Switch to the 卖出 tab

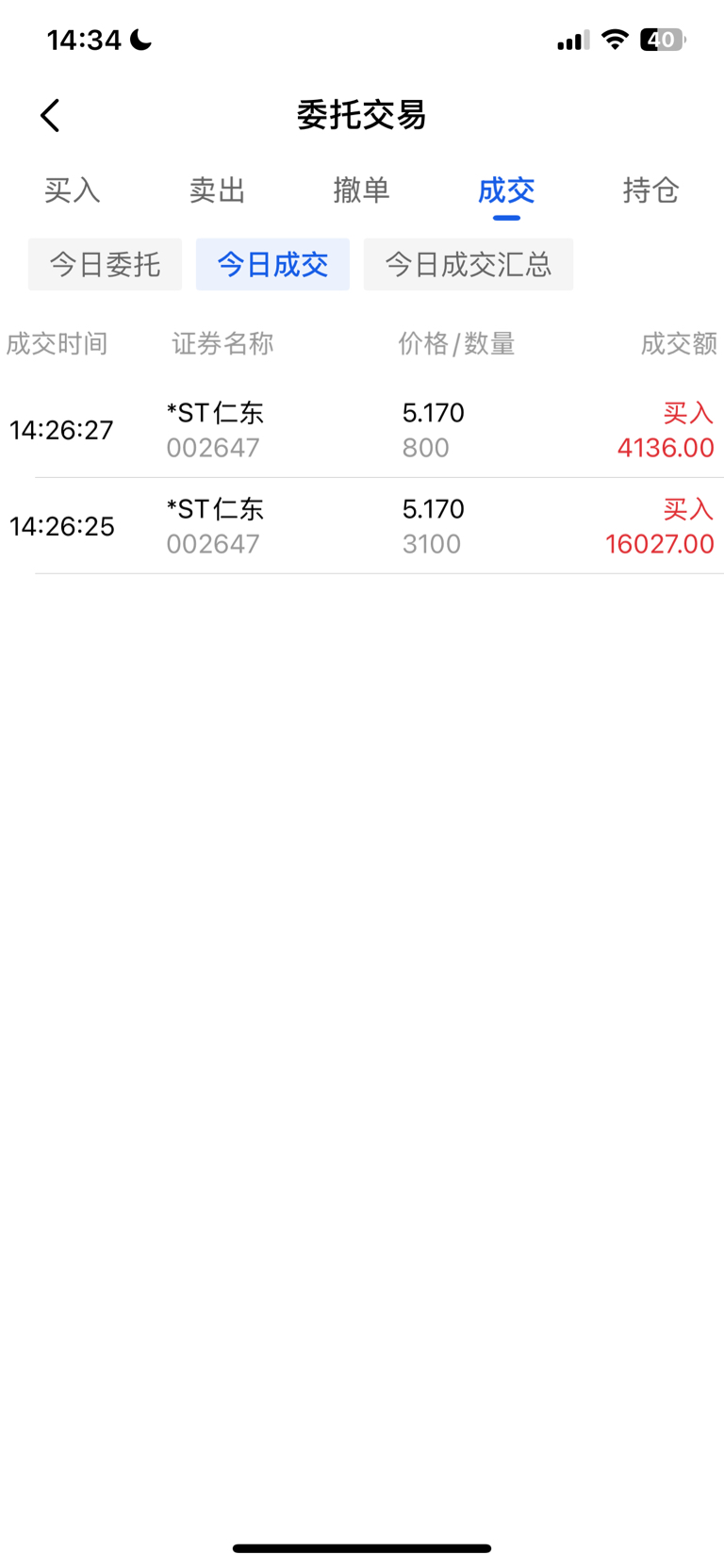[x=217, y=190]
